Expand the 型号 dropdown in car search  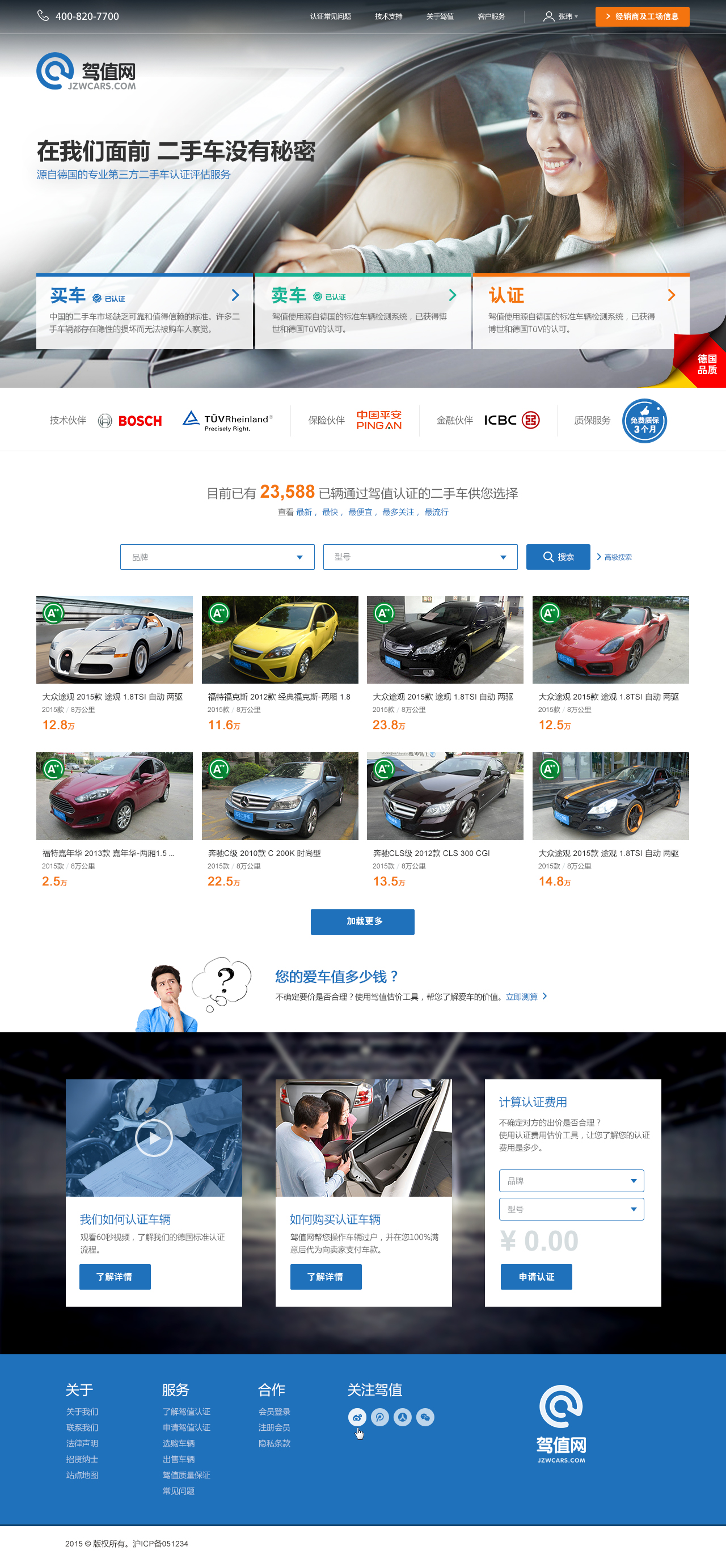(x=420, y=556)
